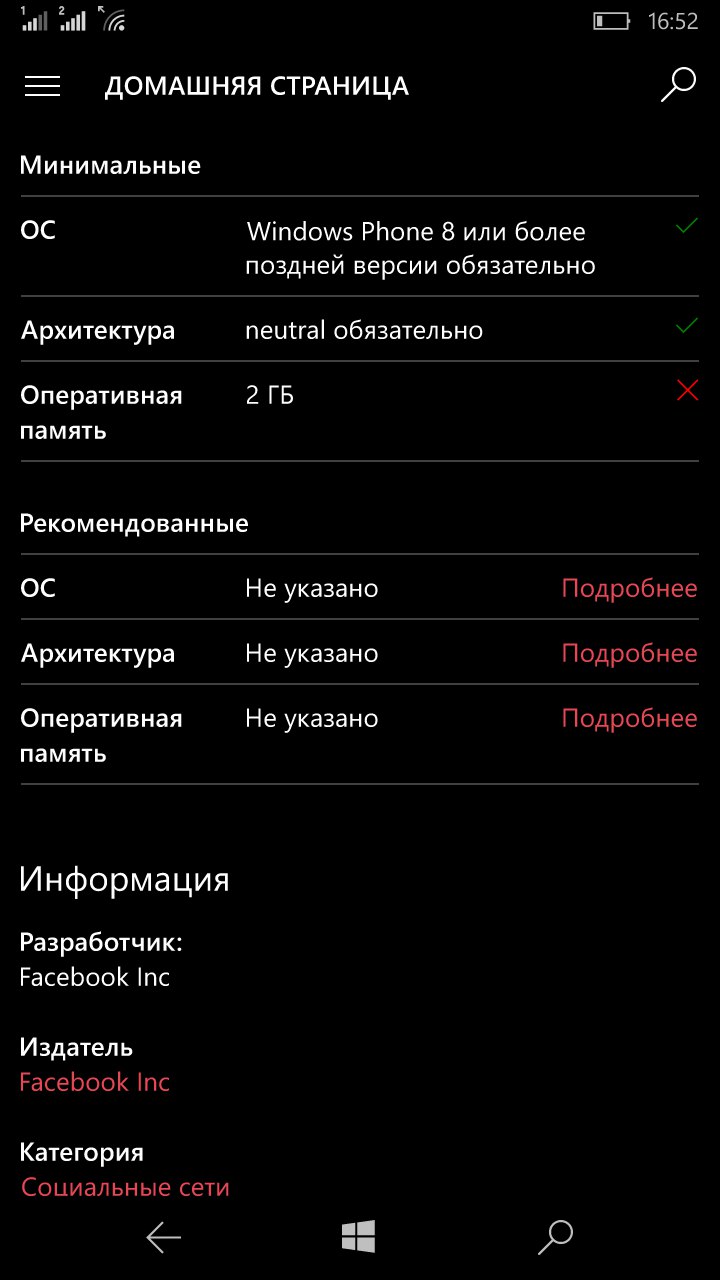Open the Социальные сети category
The width and height of the screenshot is (720, 1280).
pos(125,1187)
